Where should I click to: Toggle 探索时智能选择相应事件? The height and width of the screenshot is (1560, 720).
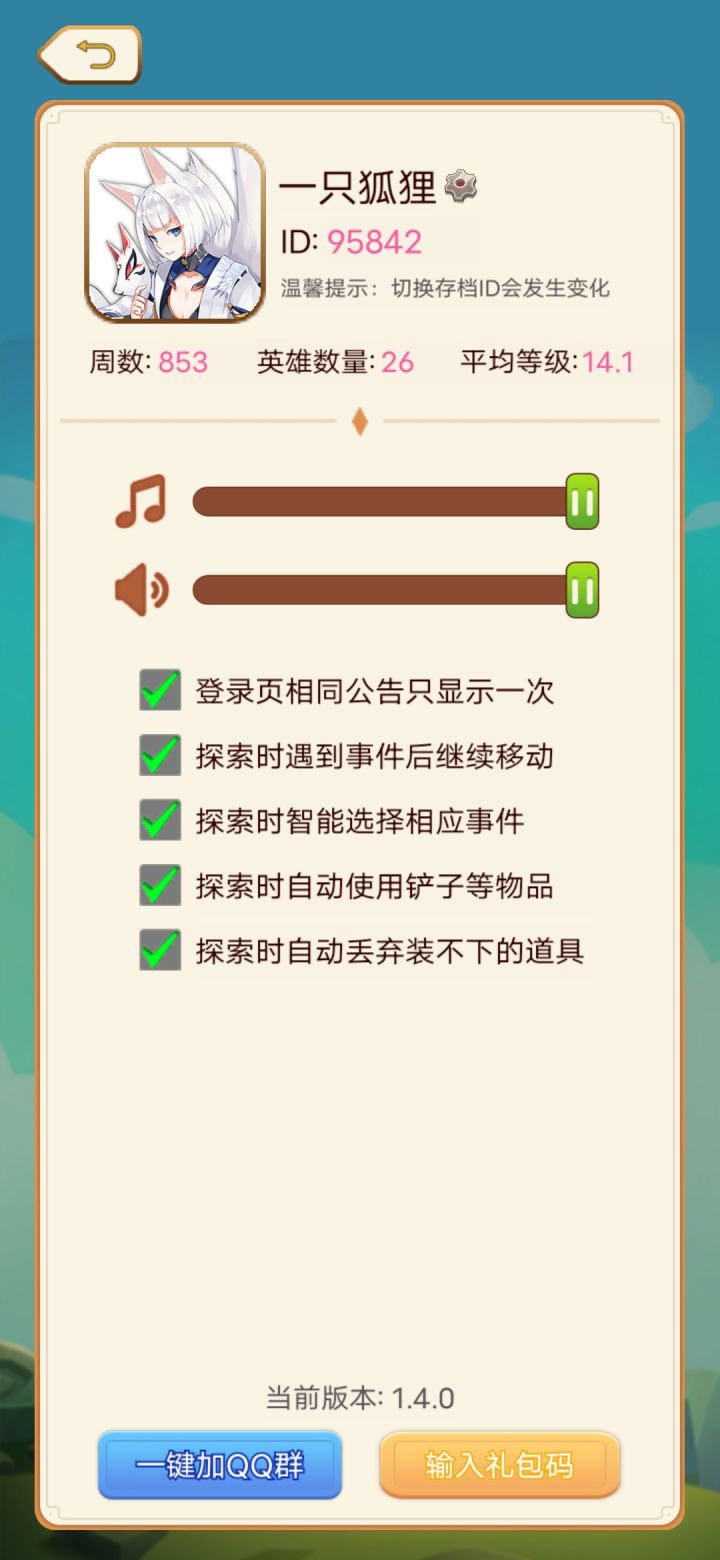coord(159,821)
